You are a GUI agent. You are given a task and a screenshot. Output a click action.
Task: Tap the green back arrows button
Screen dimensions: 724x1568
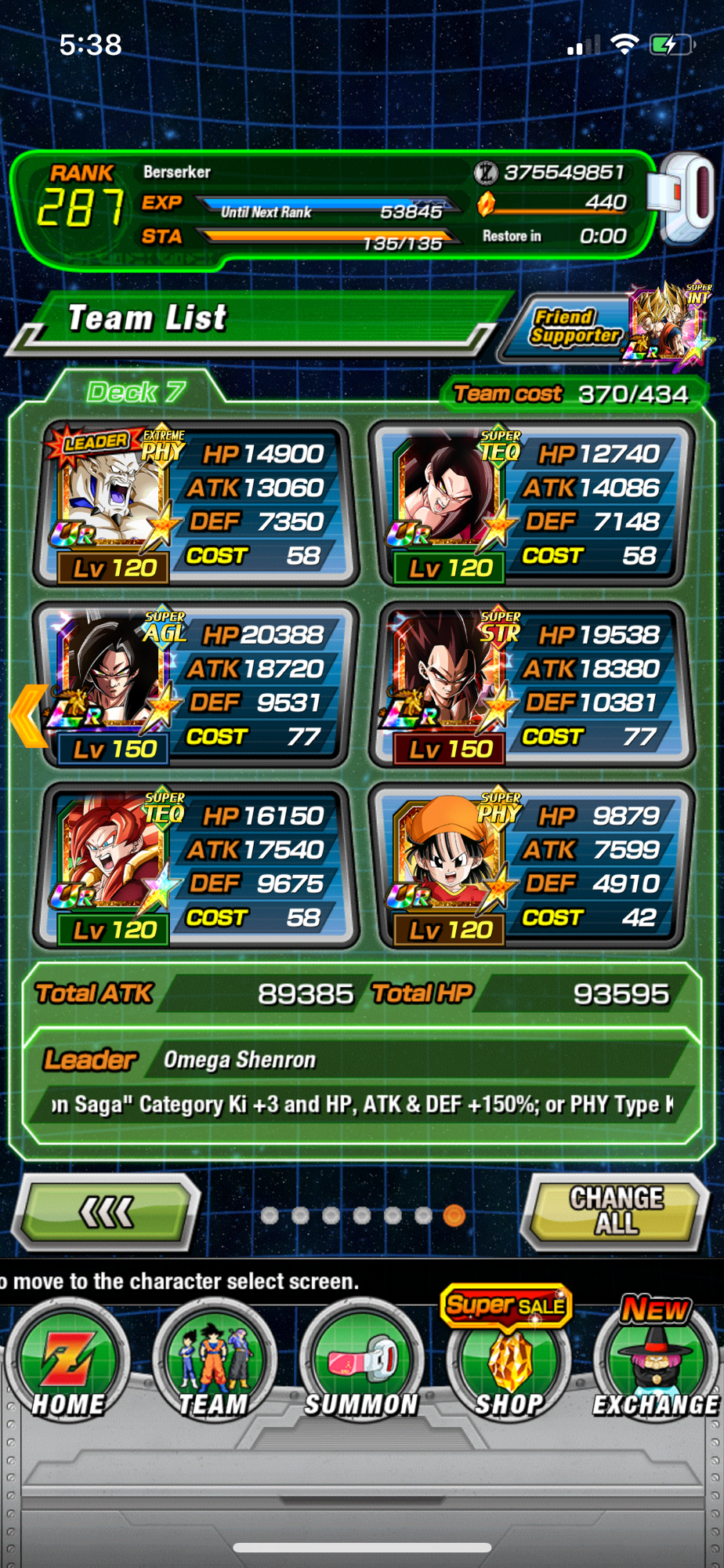(108, 1212)
